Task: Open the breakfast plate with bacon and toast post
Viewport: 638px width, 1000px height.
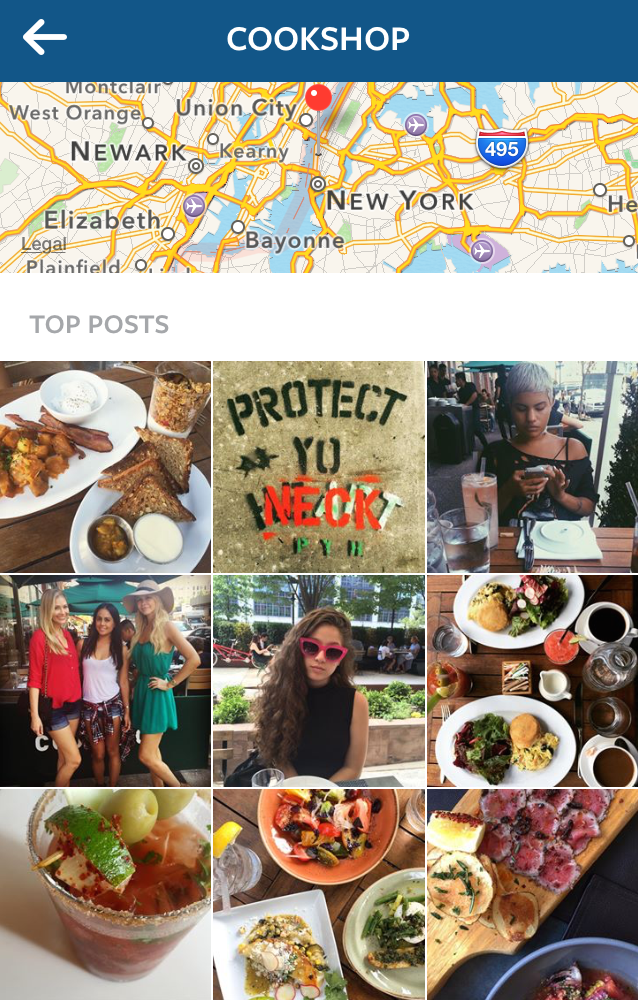Action: (105, 466)
